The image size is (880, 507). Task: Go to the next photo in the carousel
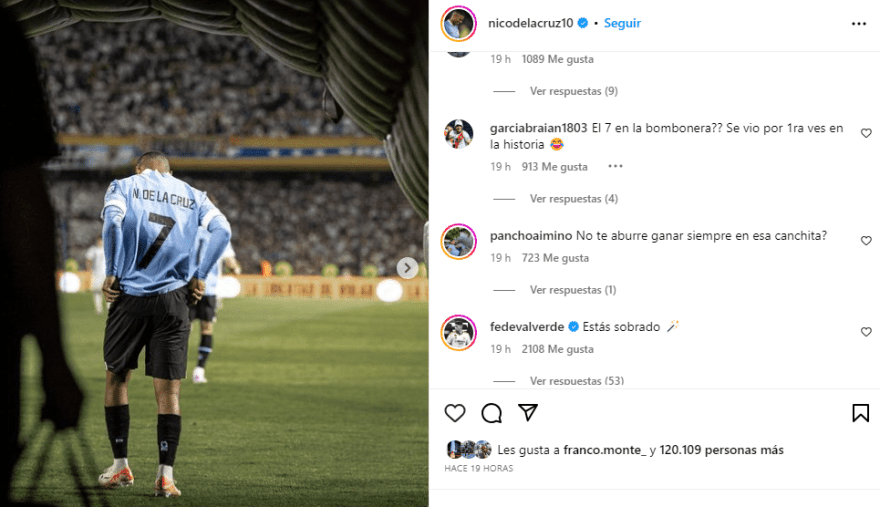[407, 268]
